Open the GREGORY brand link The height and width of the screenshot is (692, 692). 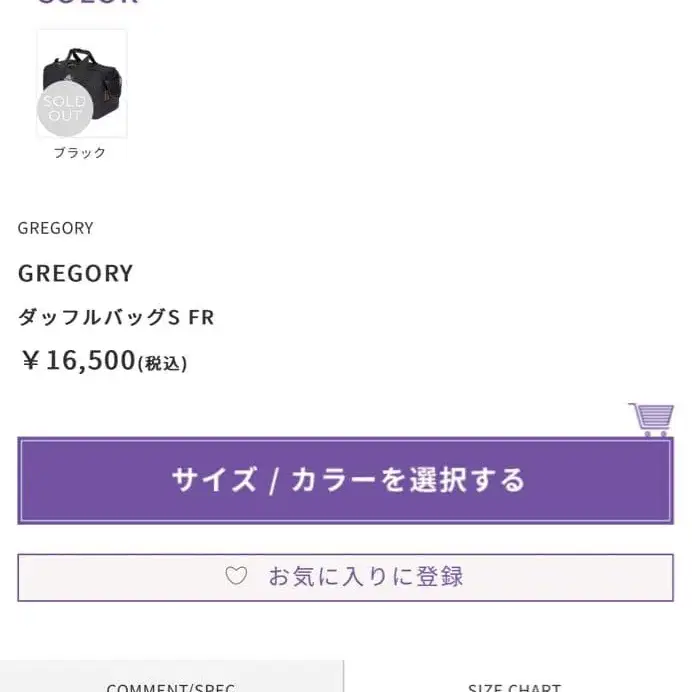point(56,228)
